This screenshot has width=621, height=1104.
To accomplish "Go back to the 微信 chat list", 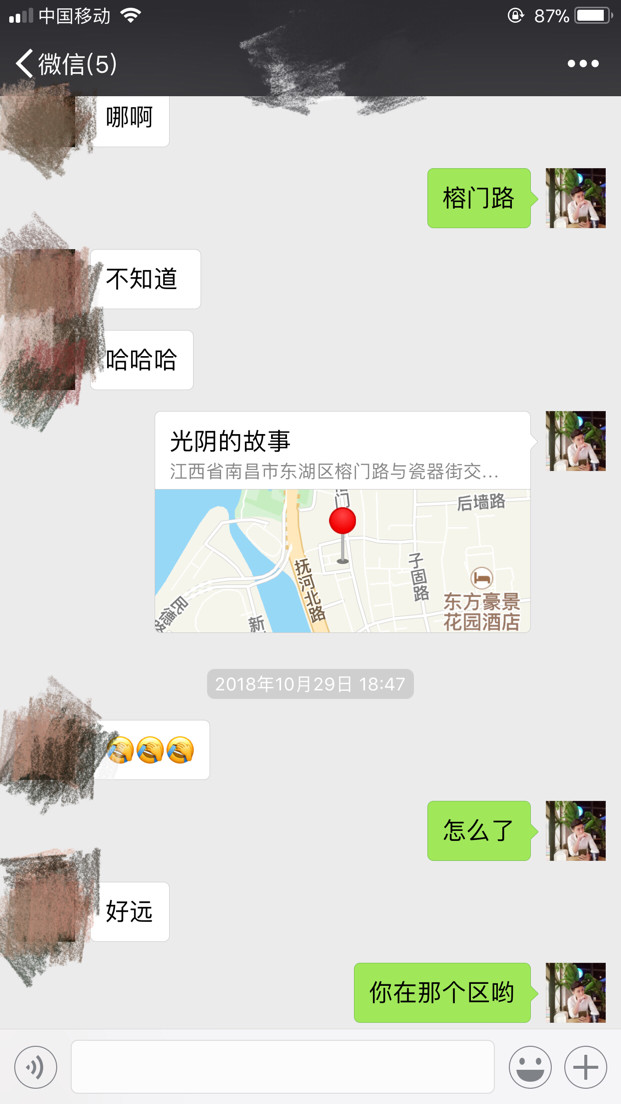I will coord(65,65).
